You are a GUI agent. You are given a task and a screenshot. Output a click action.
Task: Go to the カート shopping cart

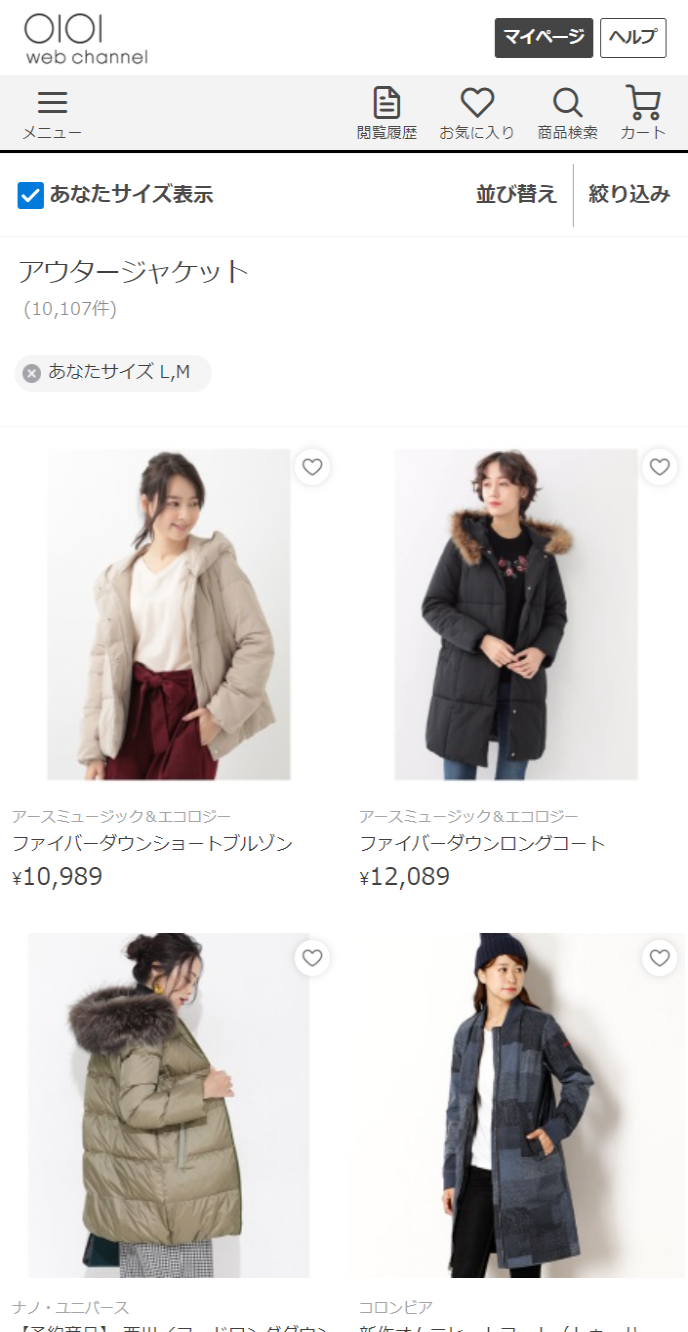(x=643, y=114)
